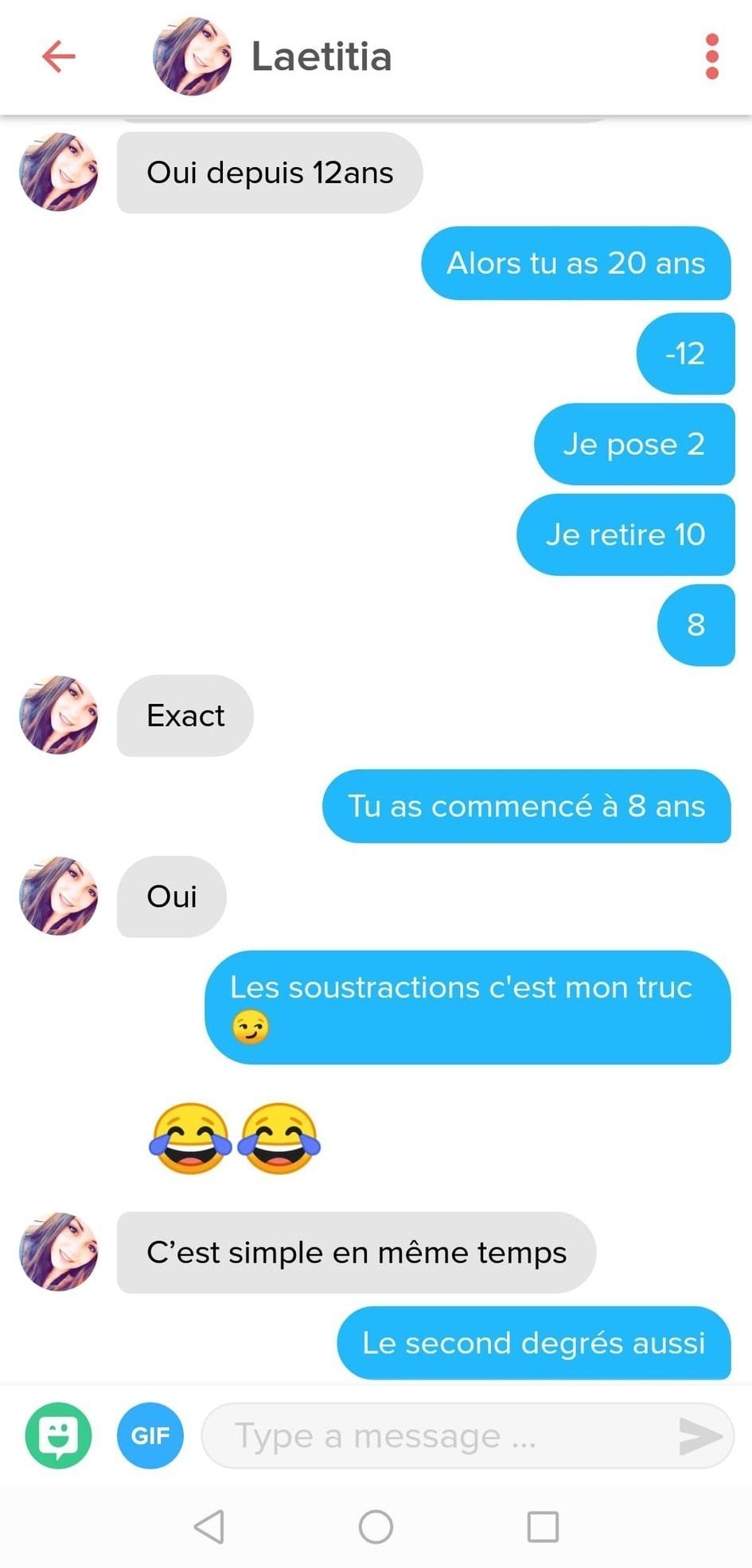Open recent apps from navigation bar
Image resolution: width=752 pixels, height=1568 pixels.
point(543,1527)
